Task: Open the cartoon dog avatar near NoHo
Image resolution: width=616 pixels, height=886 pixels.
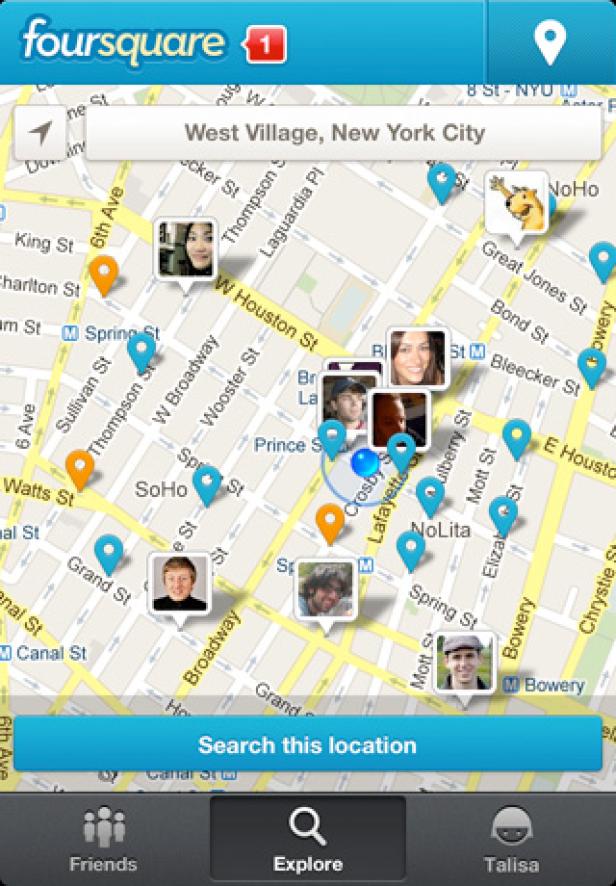Action: point(516,203)
